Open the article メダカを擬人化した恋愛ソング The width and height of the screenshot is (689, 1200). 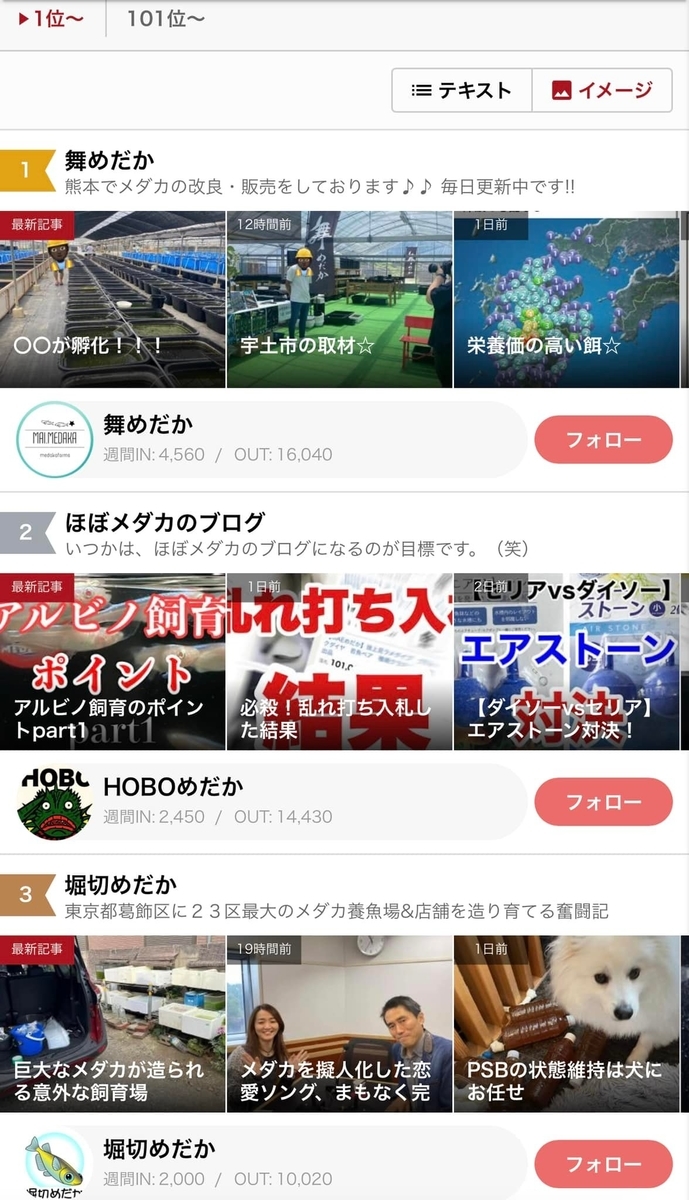pos(339,1023)
